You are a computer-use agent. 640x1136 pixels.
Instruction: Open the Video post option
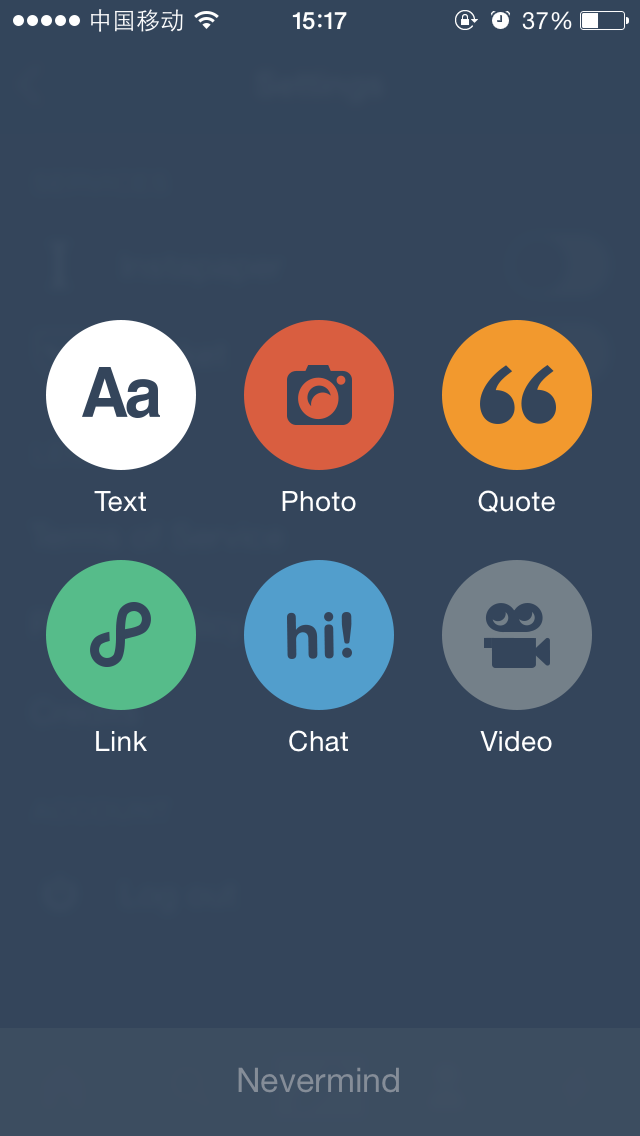pyautogui.click(x=517, y=635)
